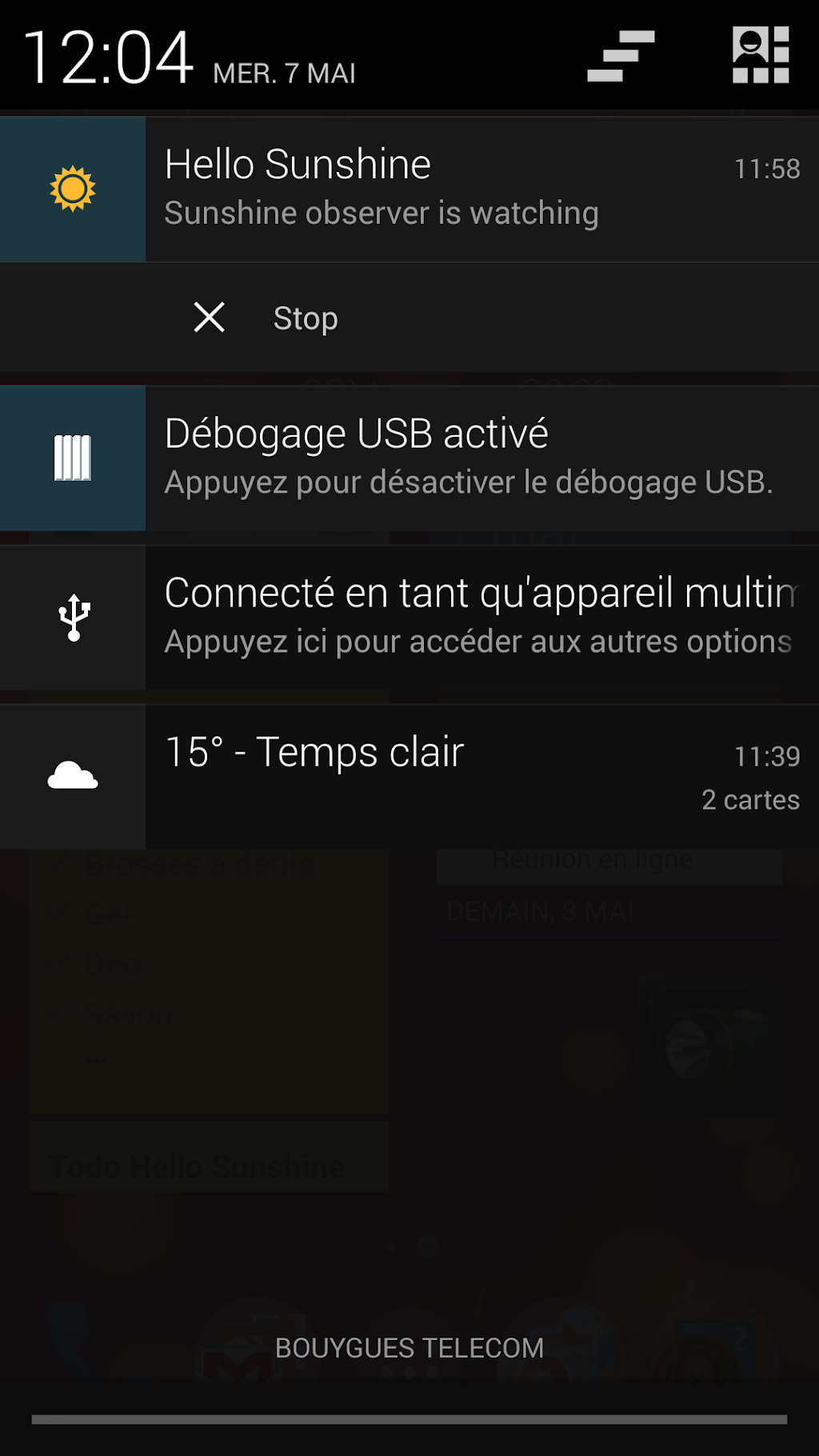The width and height of the screenshot is (819, 1456).
Task: Open the Temps clair weather notification
Action: [x=480, y=776]
